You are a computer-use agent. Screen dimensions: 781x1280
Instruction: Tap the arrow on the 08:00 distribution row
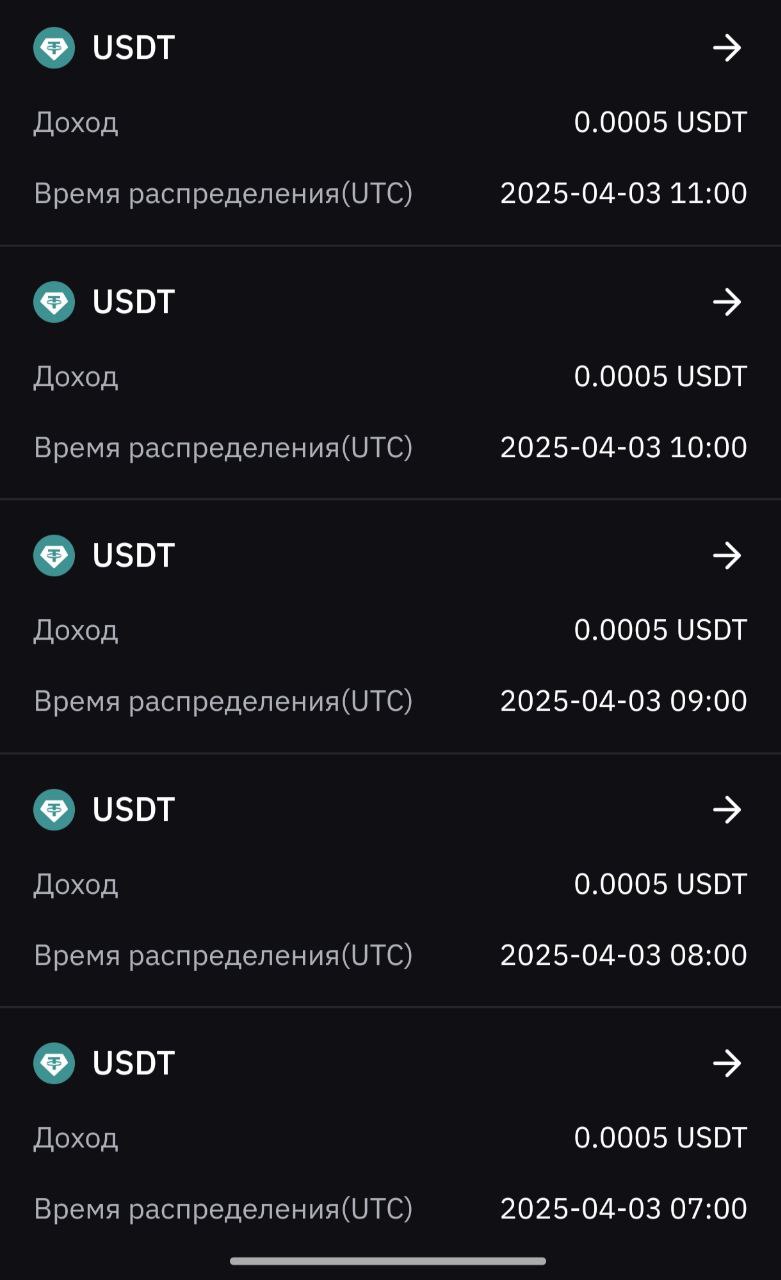(x=728, y=809)
